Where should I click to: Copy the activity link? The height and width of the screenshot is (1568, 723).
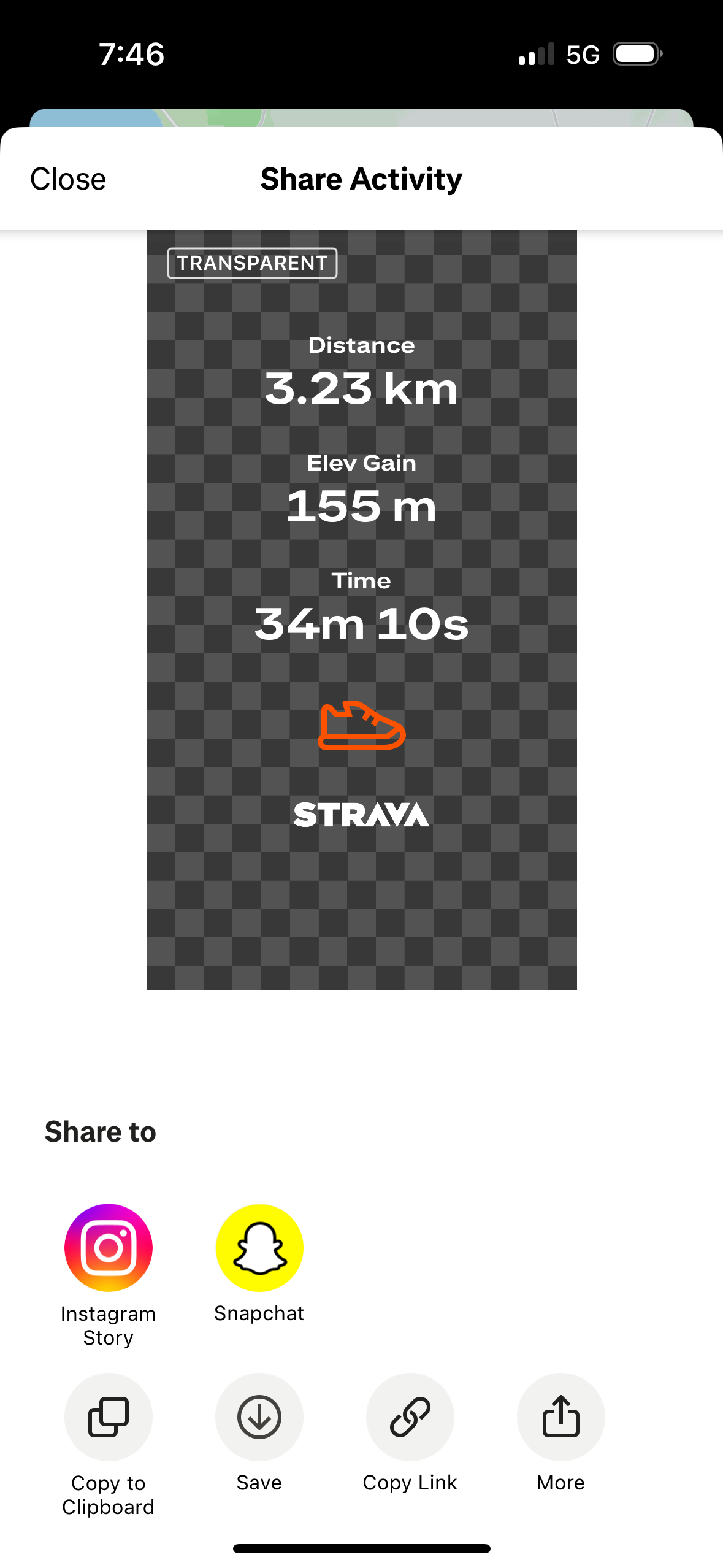(410, 1417)
